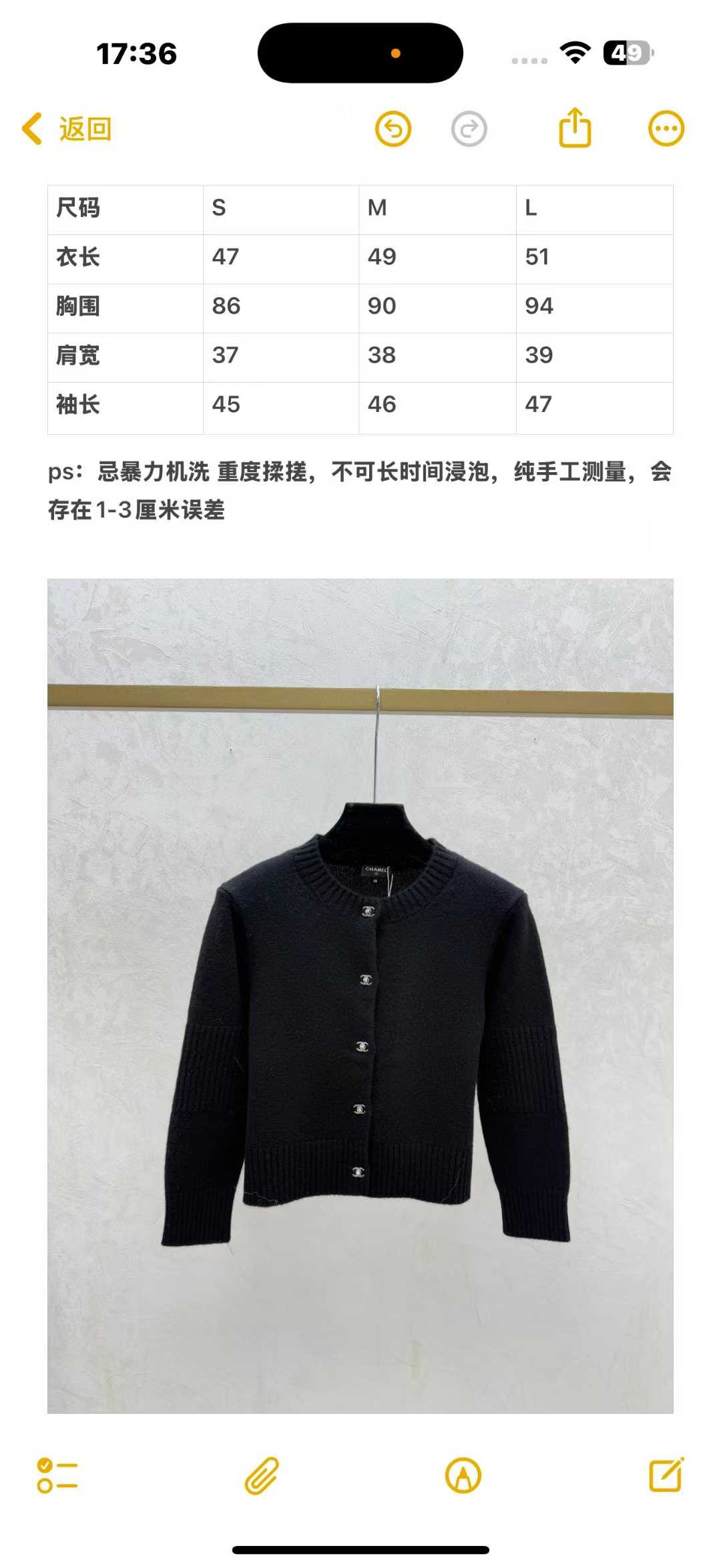Screen dimensions: 721x1568
Task: Open the attachment paperclip
Action: (262, 1475)
